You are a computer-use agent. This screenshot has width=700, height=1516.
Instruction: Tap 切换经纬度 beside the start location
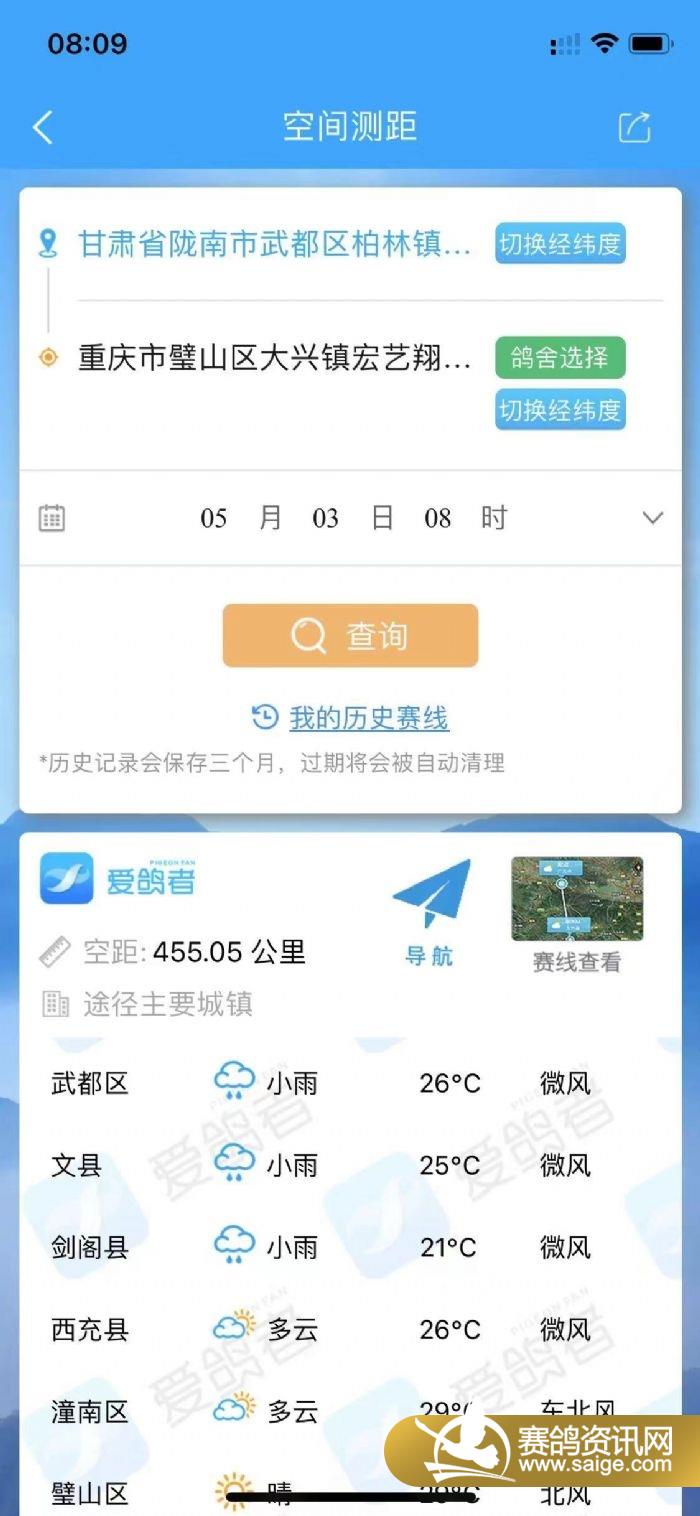[560, 244]
